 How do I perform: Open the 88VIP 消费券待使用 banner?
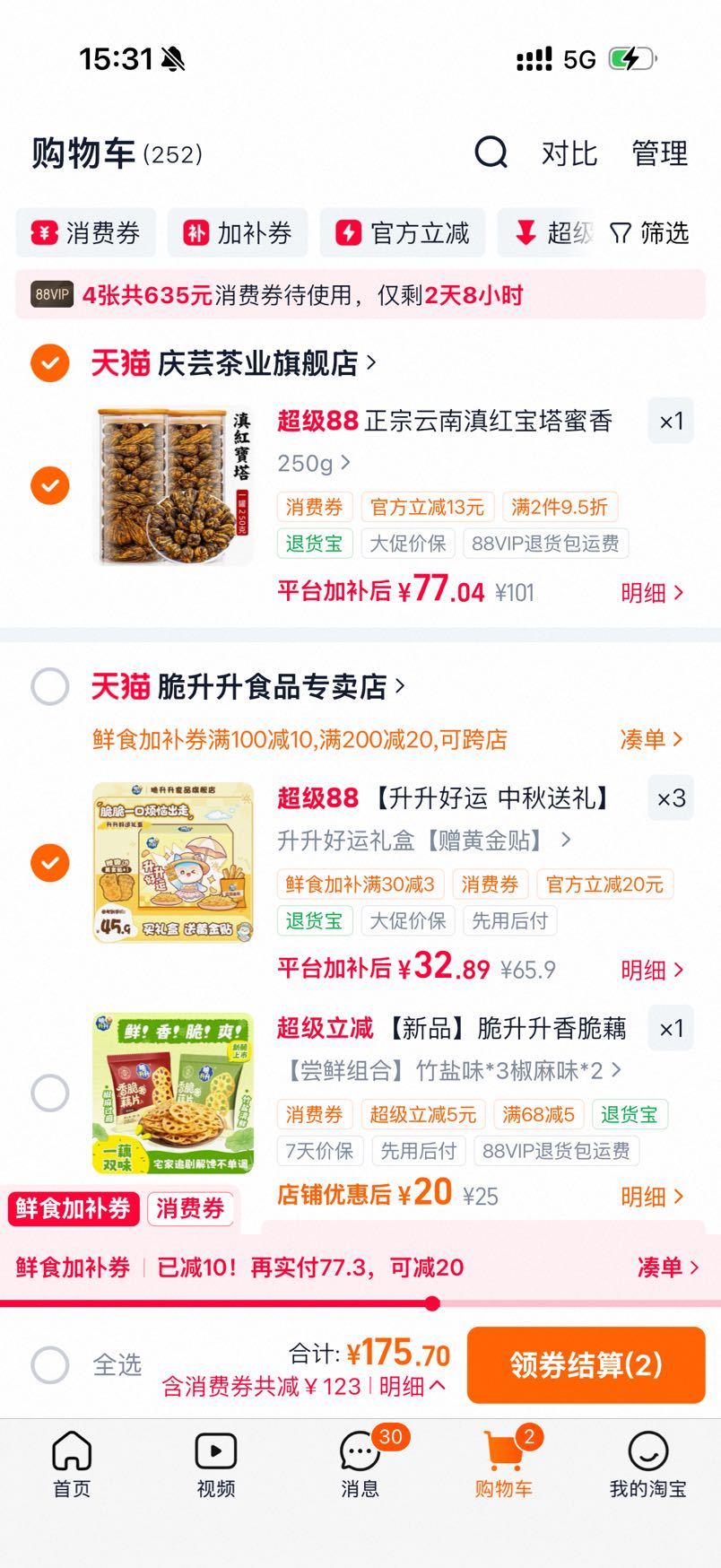coord(360,294)
